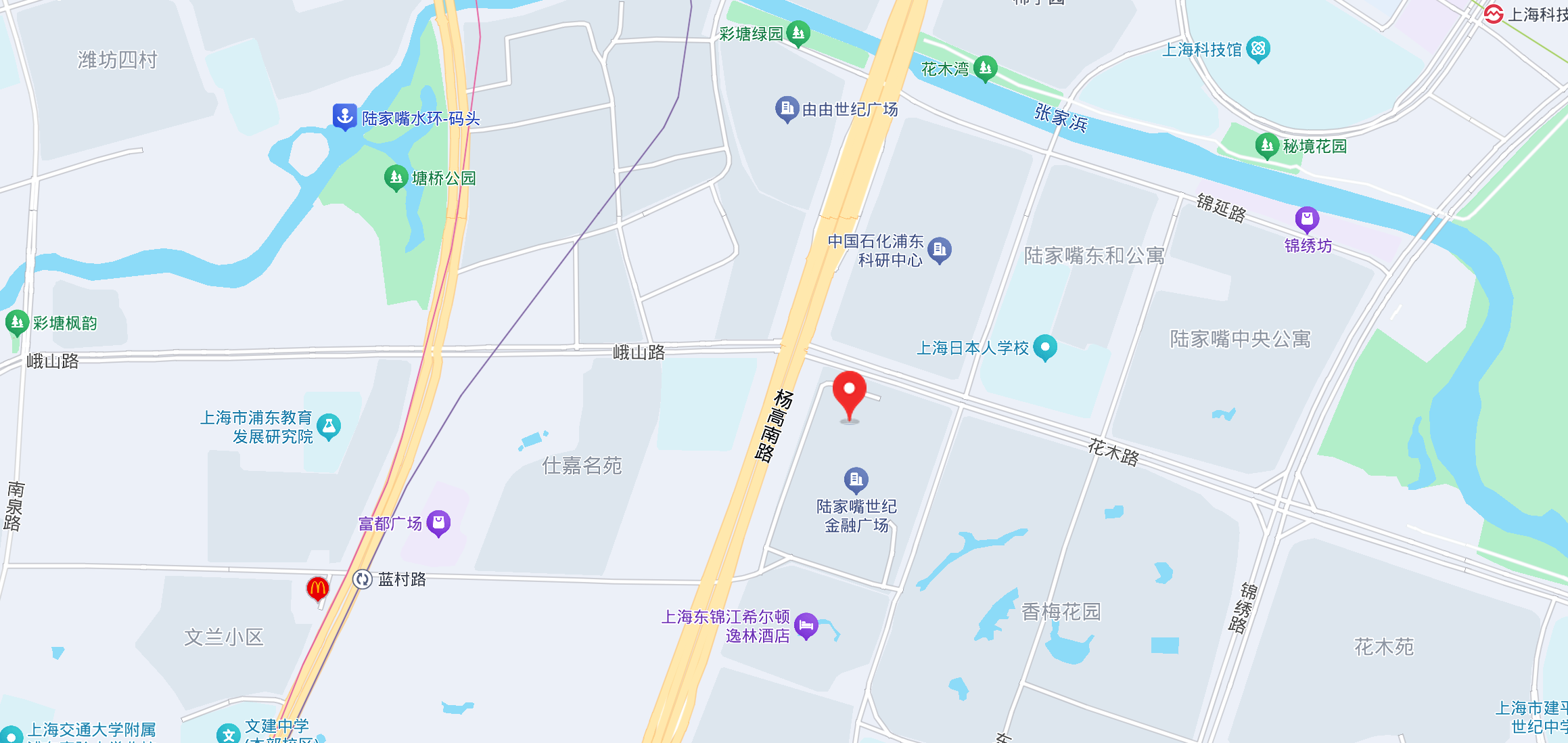Open the 塘桥公园 park marker
This screenshot has height=743, width=1568.
point(396,178)
